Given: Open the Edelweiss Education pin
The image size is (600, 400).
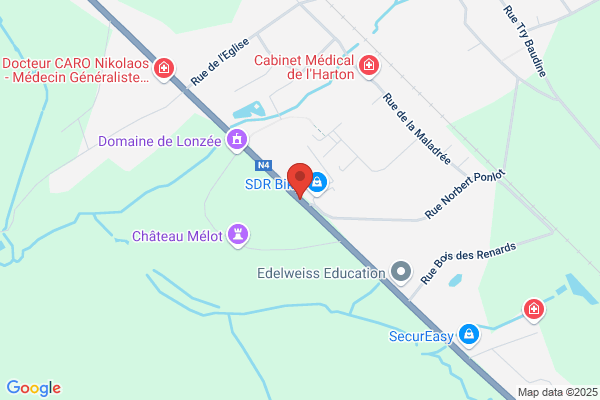Looking at the screenshot, I should pyautogui.click(x=401, y=272).
